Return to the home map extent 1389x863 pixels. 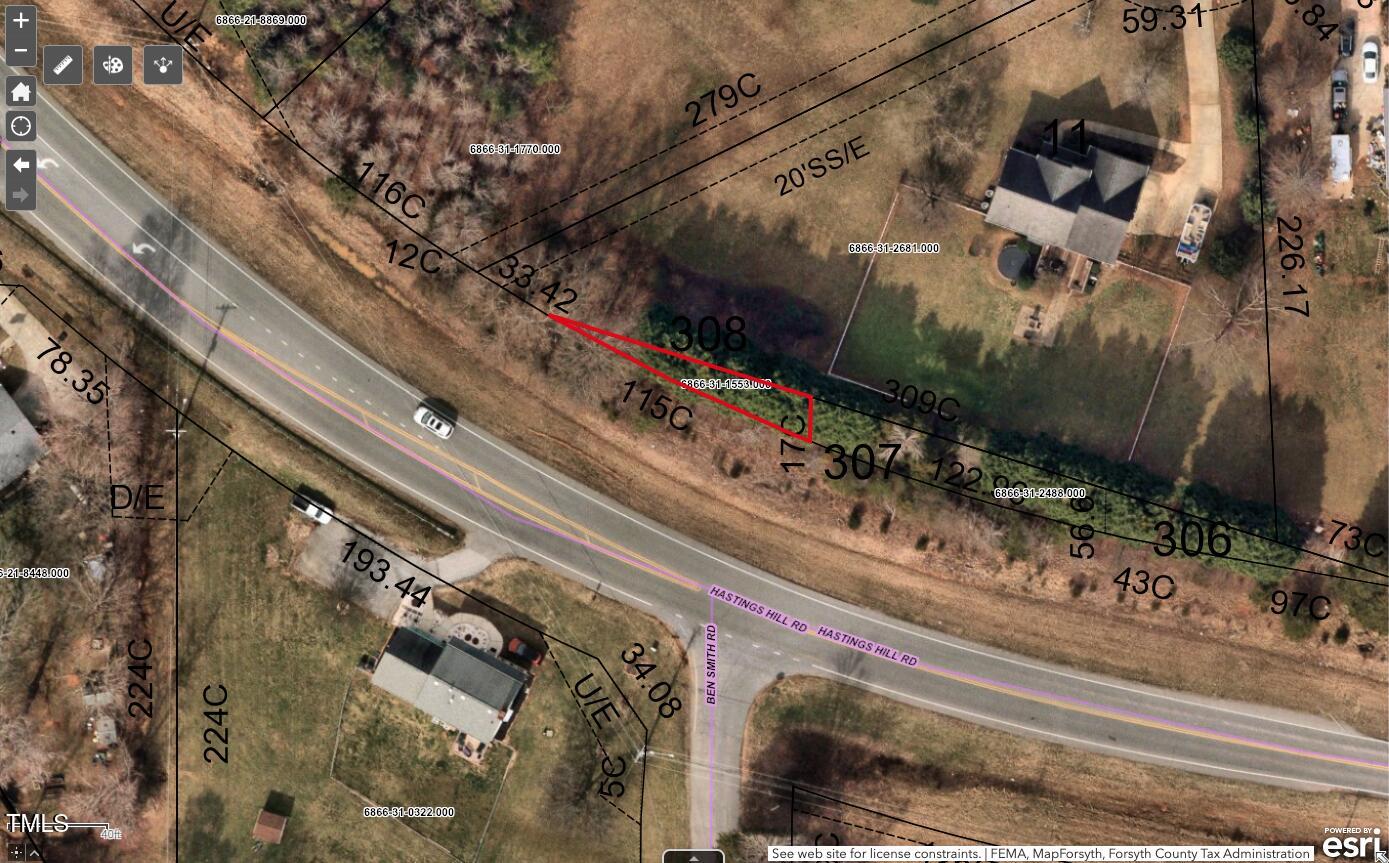click(x=21, y=92)
